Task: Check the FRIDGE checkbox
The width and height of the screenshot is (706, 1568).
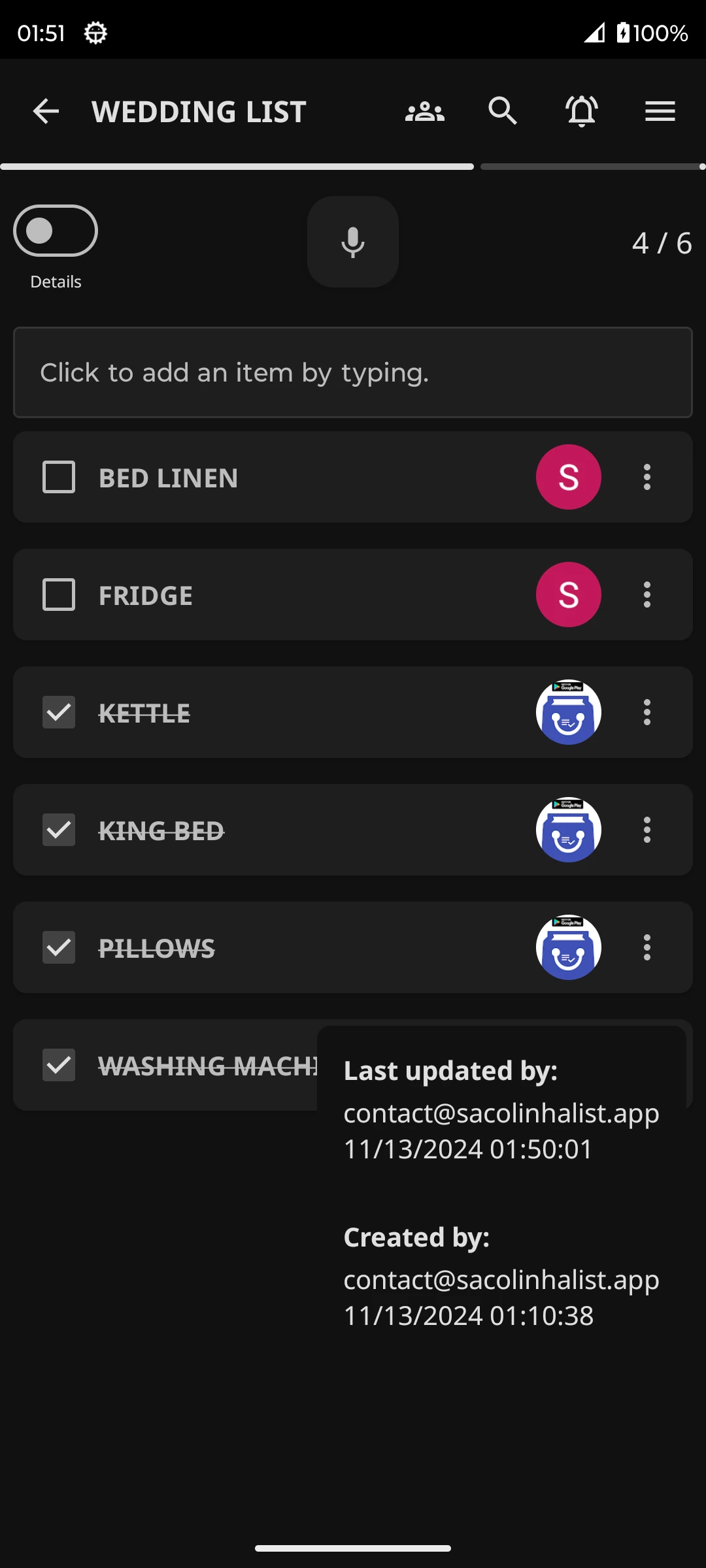Action: tap(59, 595)
